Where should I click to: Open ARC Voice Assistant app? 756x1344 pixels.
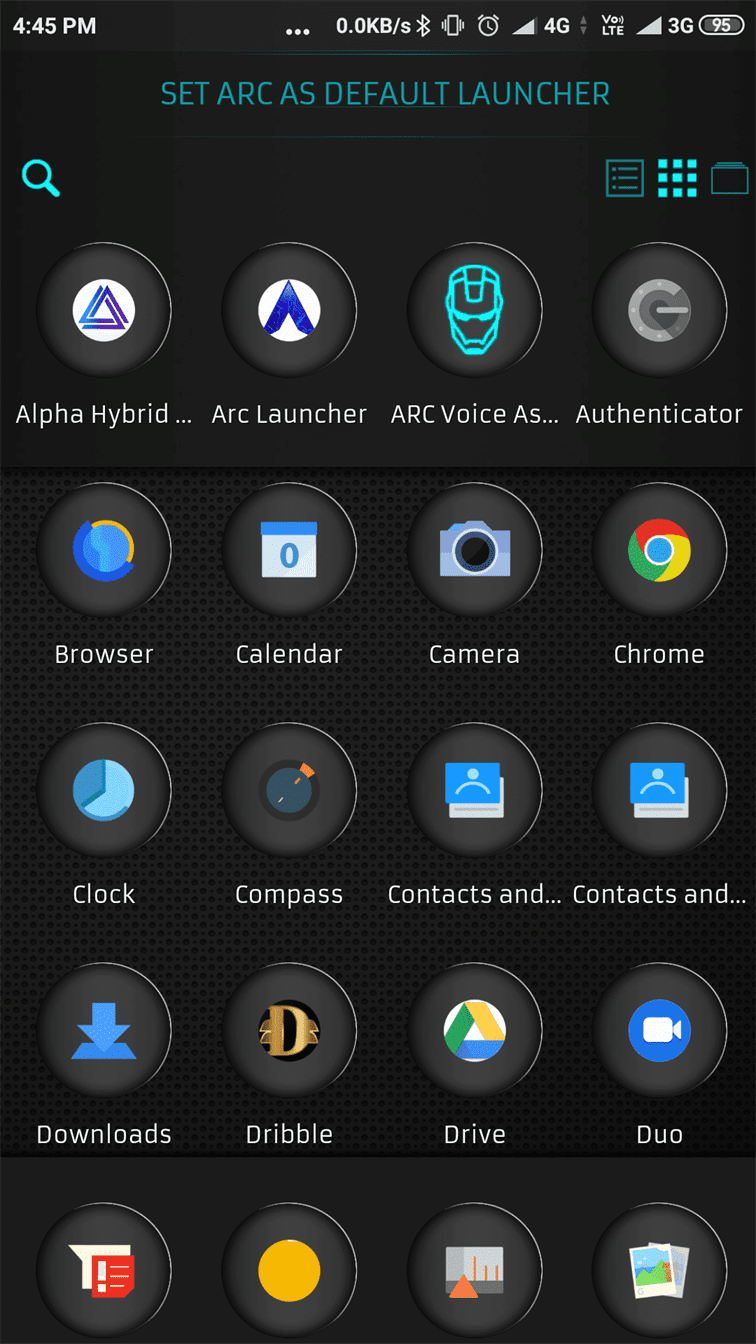pyautogui.click(x=474, y=310)
